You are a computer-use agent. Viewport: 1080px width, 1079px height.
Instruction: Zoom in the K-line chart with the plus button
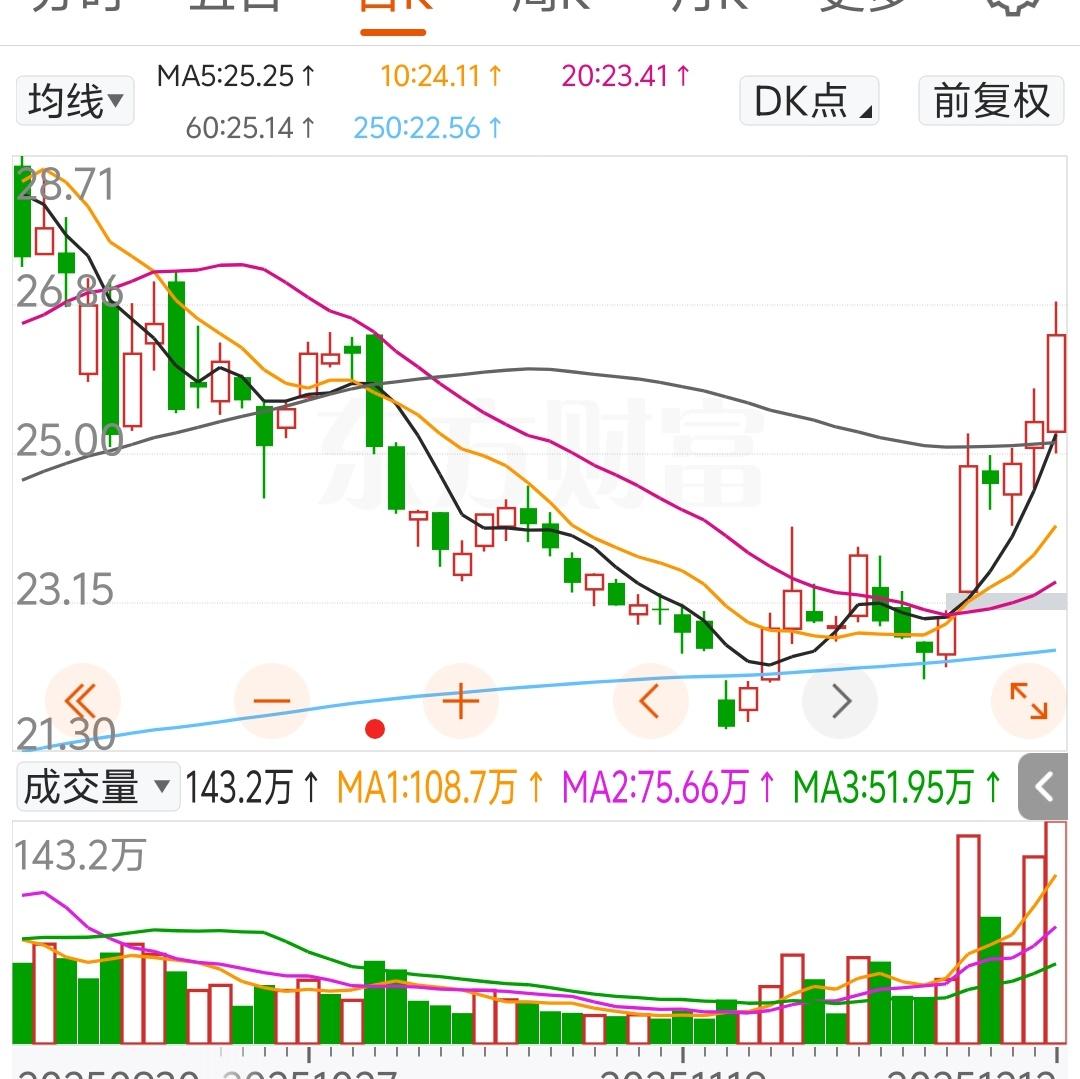[460, 701]
